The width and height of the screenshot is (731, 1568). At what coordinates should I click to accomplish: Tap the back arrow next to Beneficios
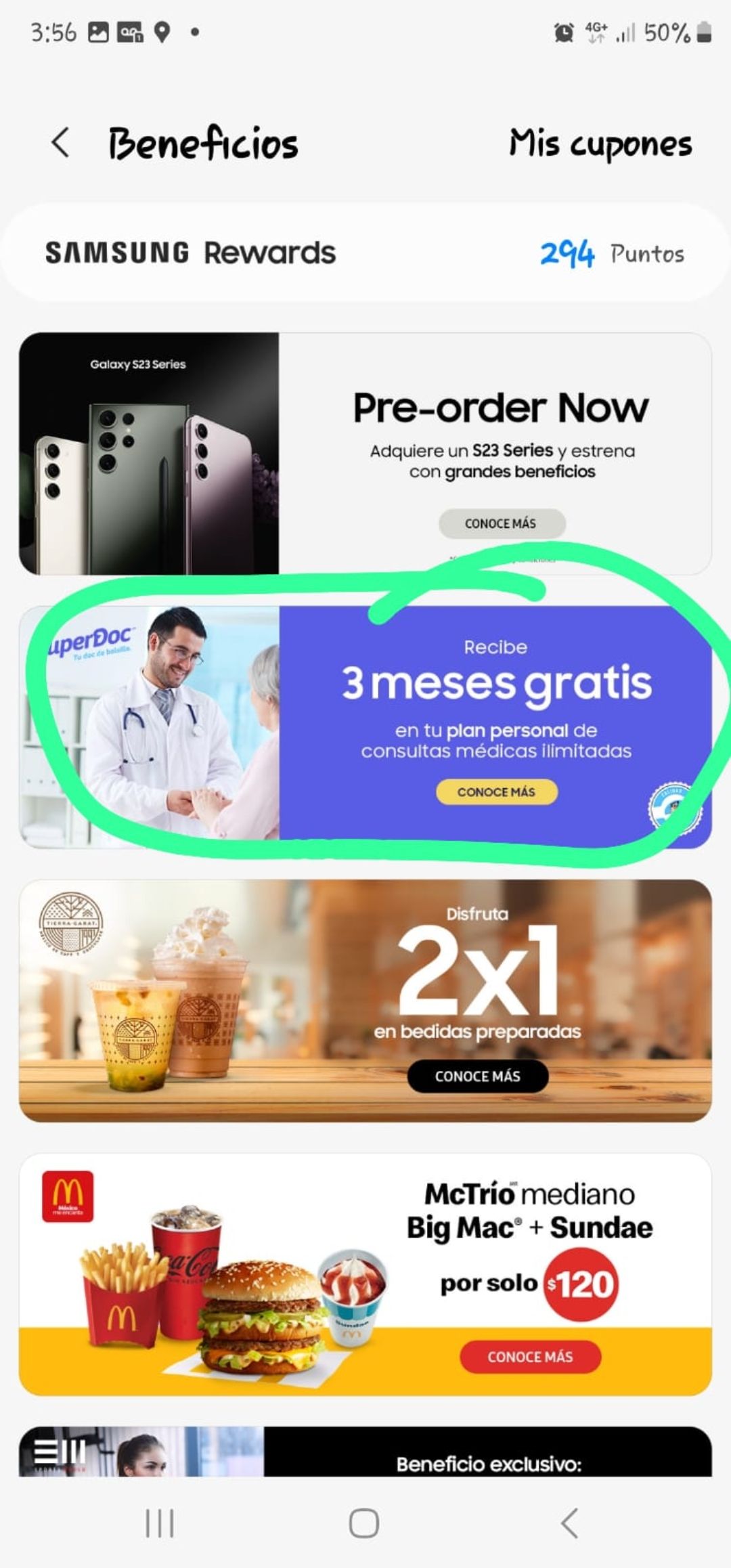(x=60, y=144)
